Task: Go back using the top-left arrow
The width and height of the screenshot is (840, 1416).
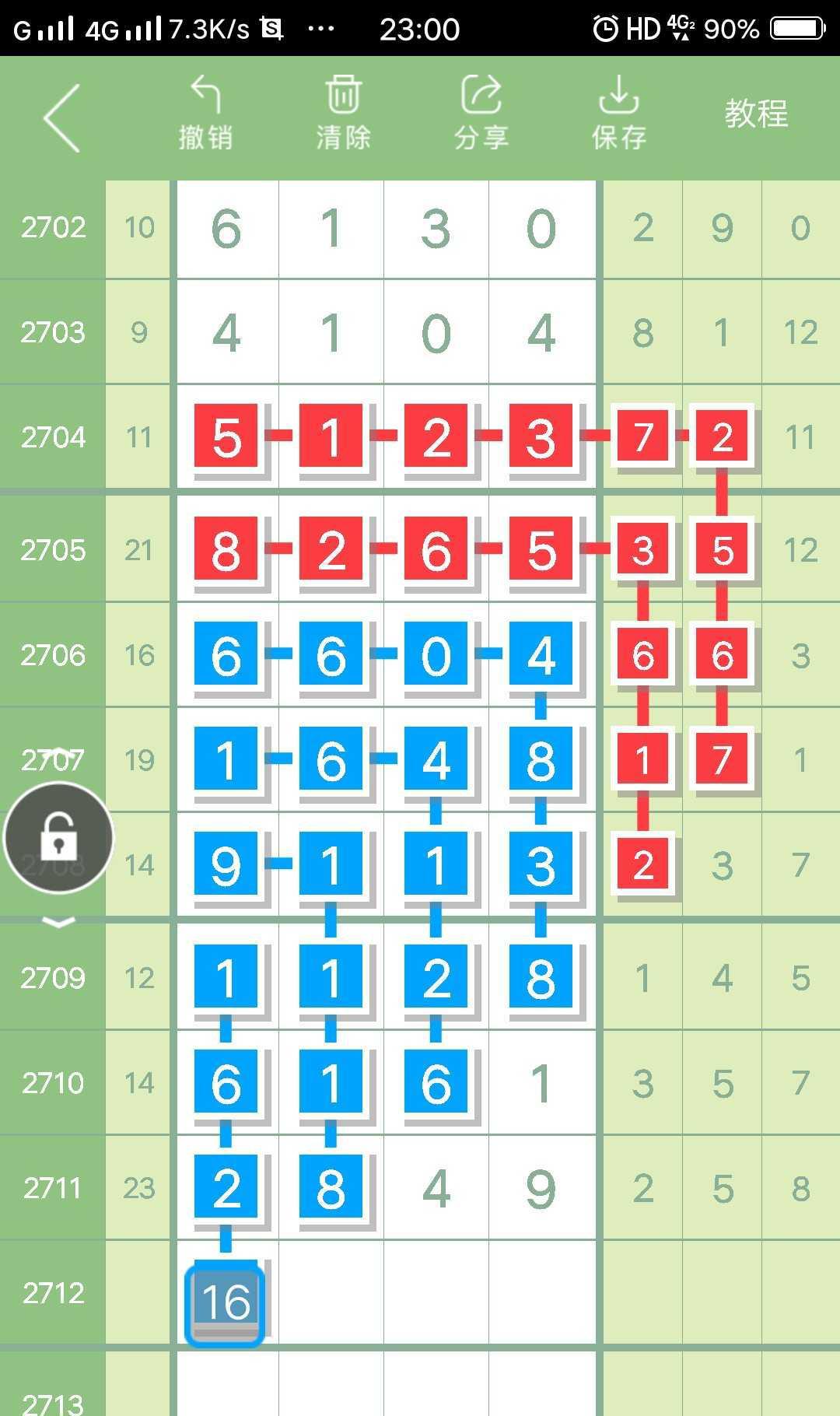Action: [x=62, y=117]
